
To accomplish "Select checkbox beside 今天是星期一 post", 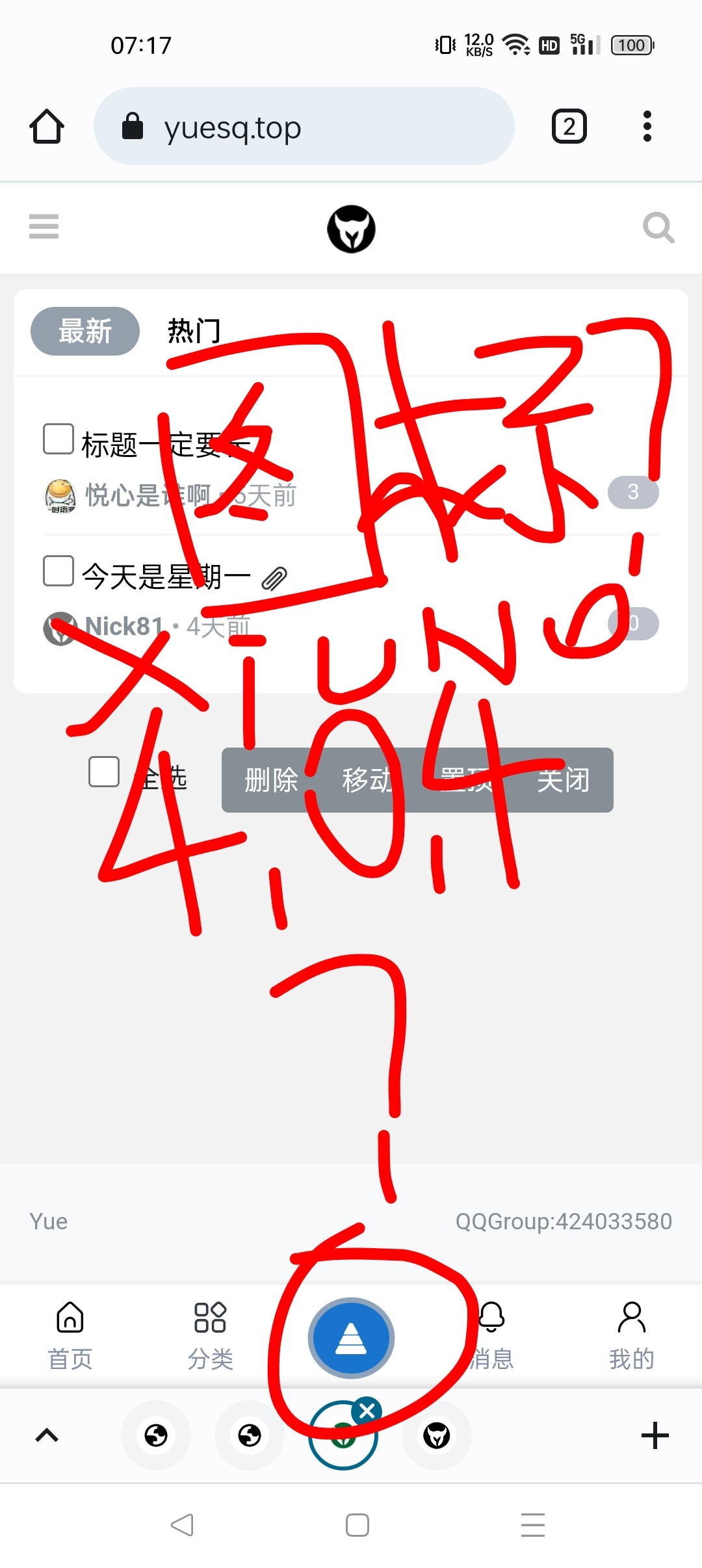I will [x=58, y=570].
